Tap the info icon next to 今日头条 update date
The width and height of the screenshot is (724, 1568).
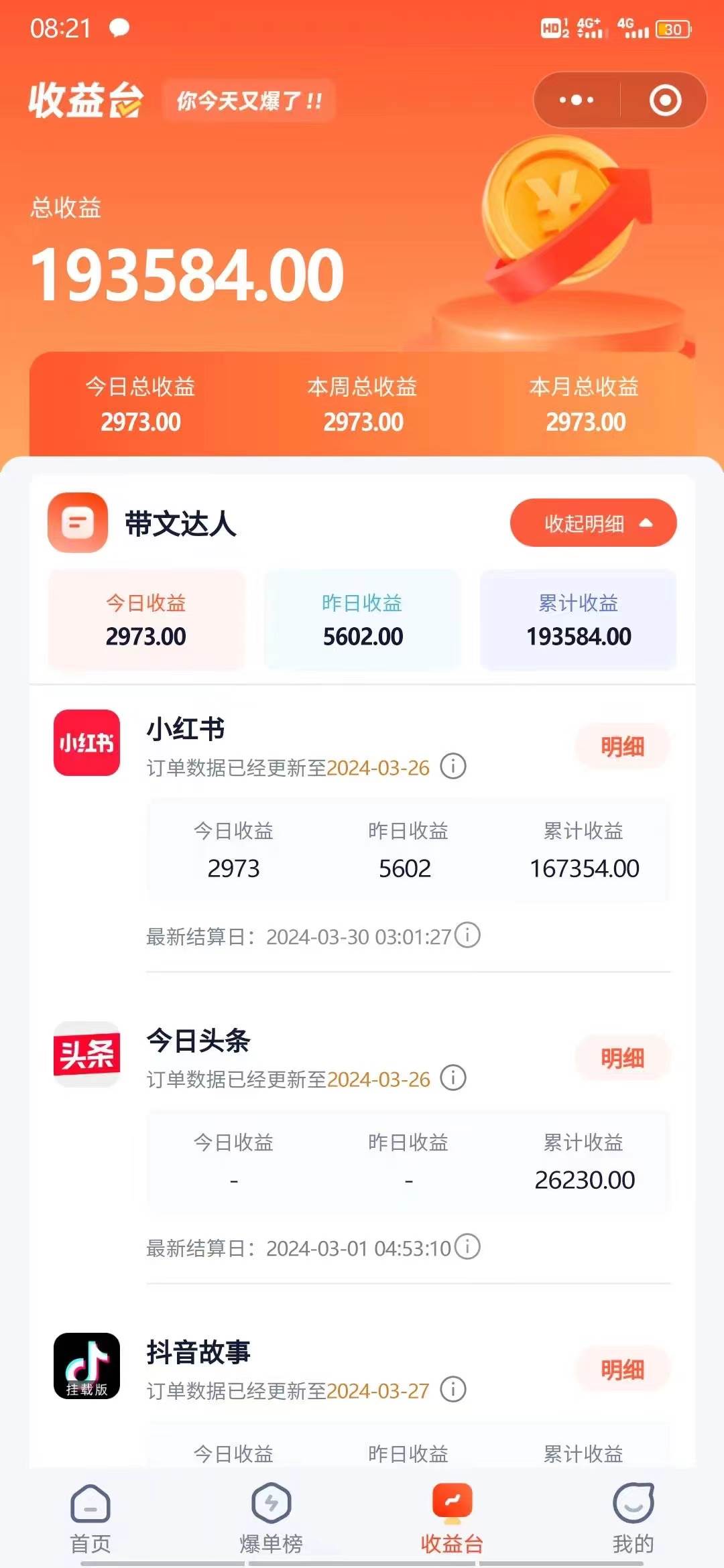(453, 1078)
